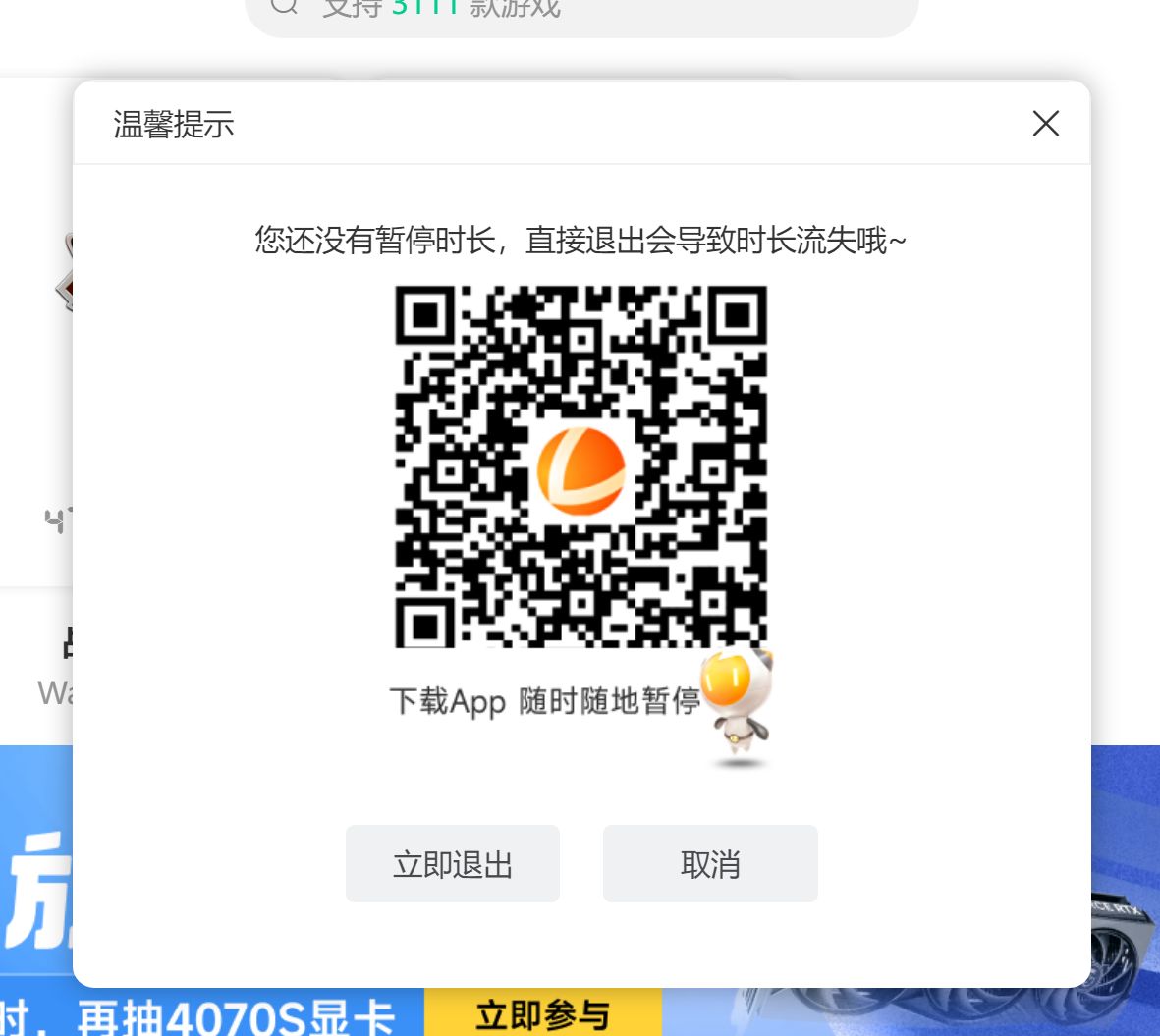Open the game search box

tap(581, 12)
